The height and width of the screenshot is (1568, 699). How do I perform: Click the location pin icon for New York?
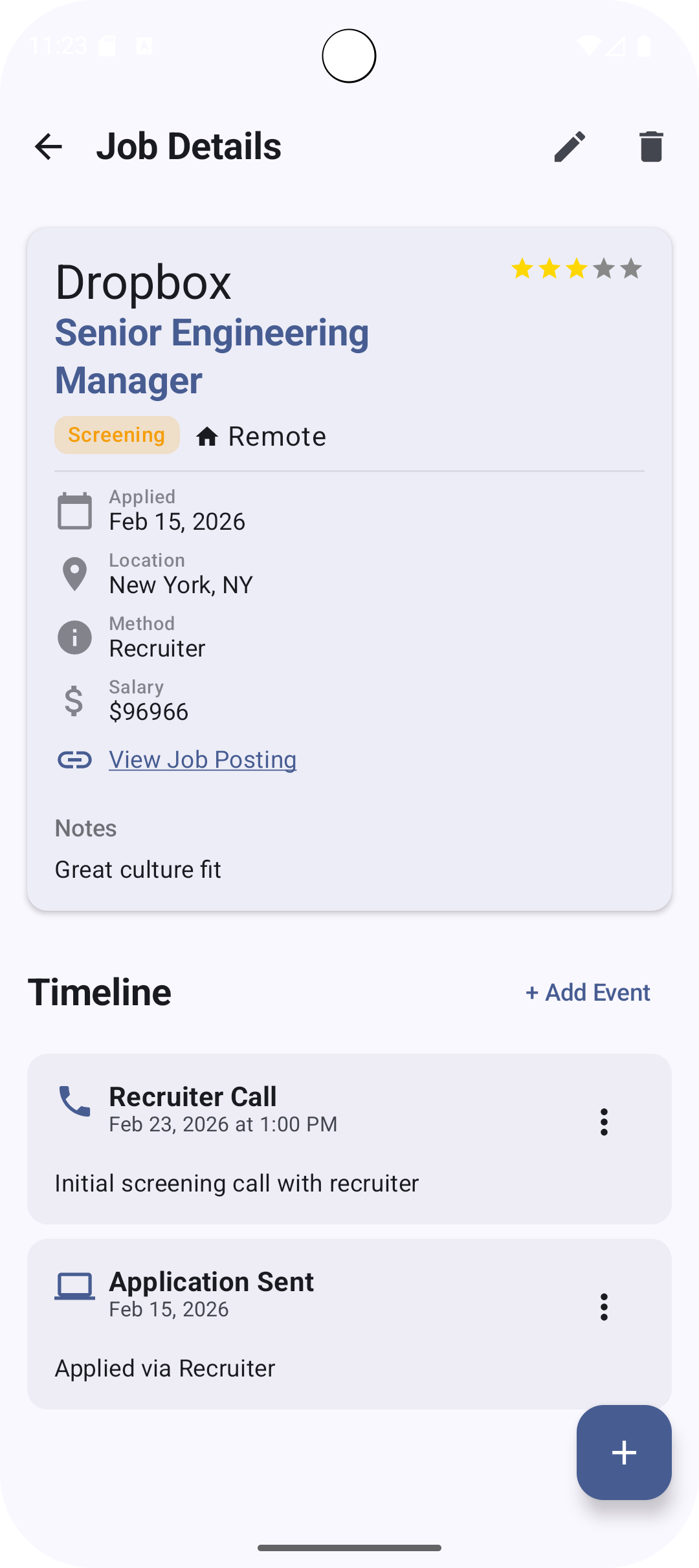point(74,573)
